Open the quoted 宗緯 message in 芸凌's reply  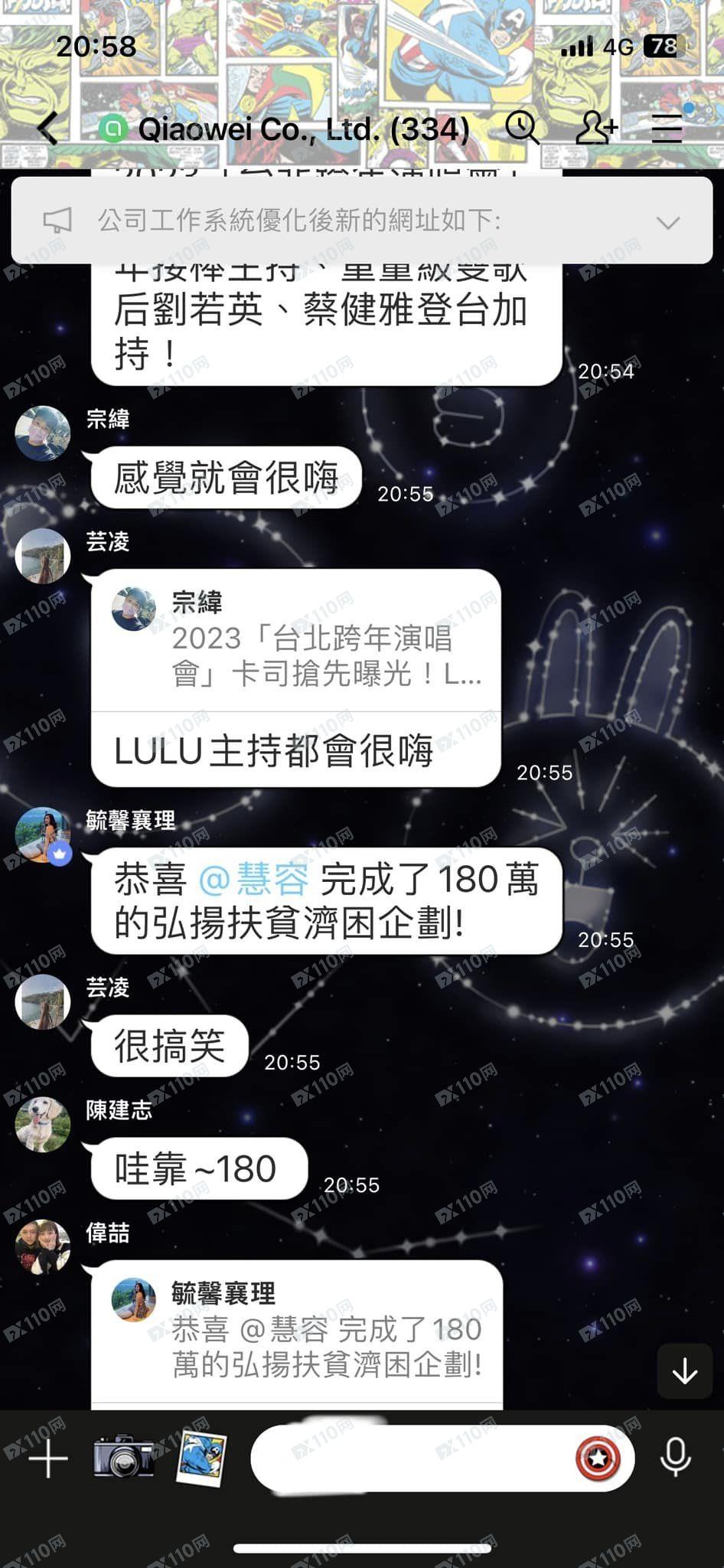297,640
